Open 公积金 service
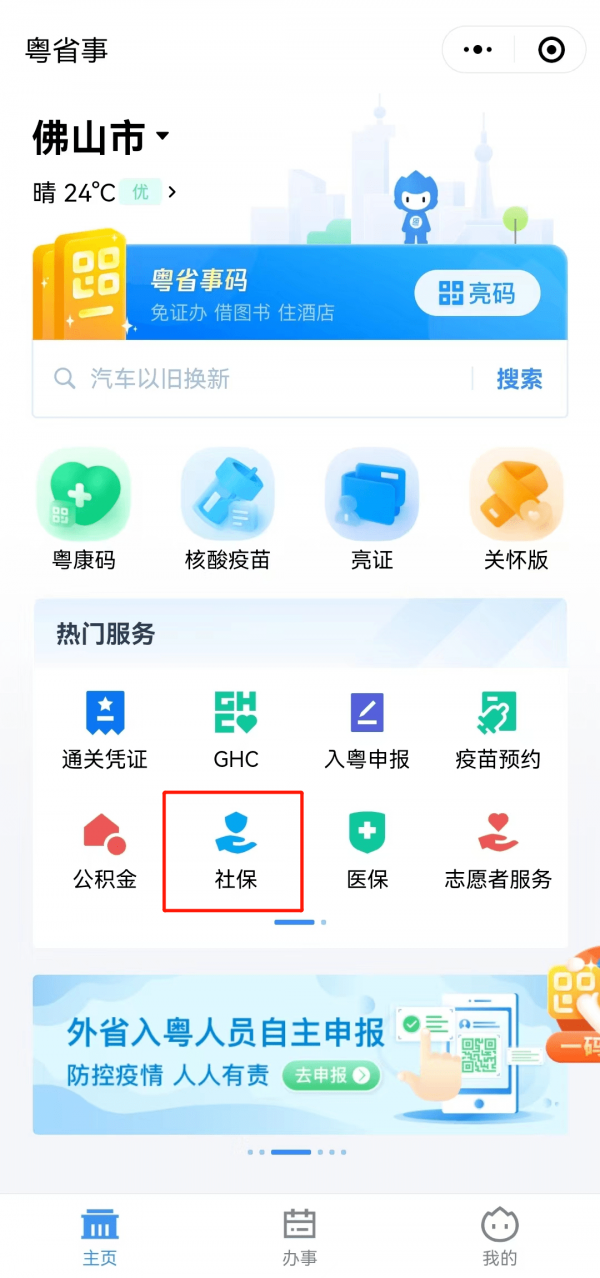This screenshot has height=1278, width=600. (x=105, y=850)
